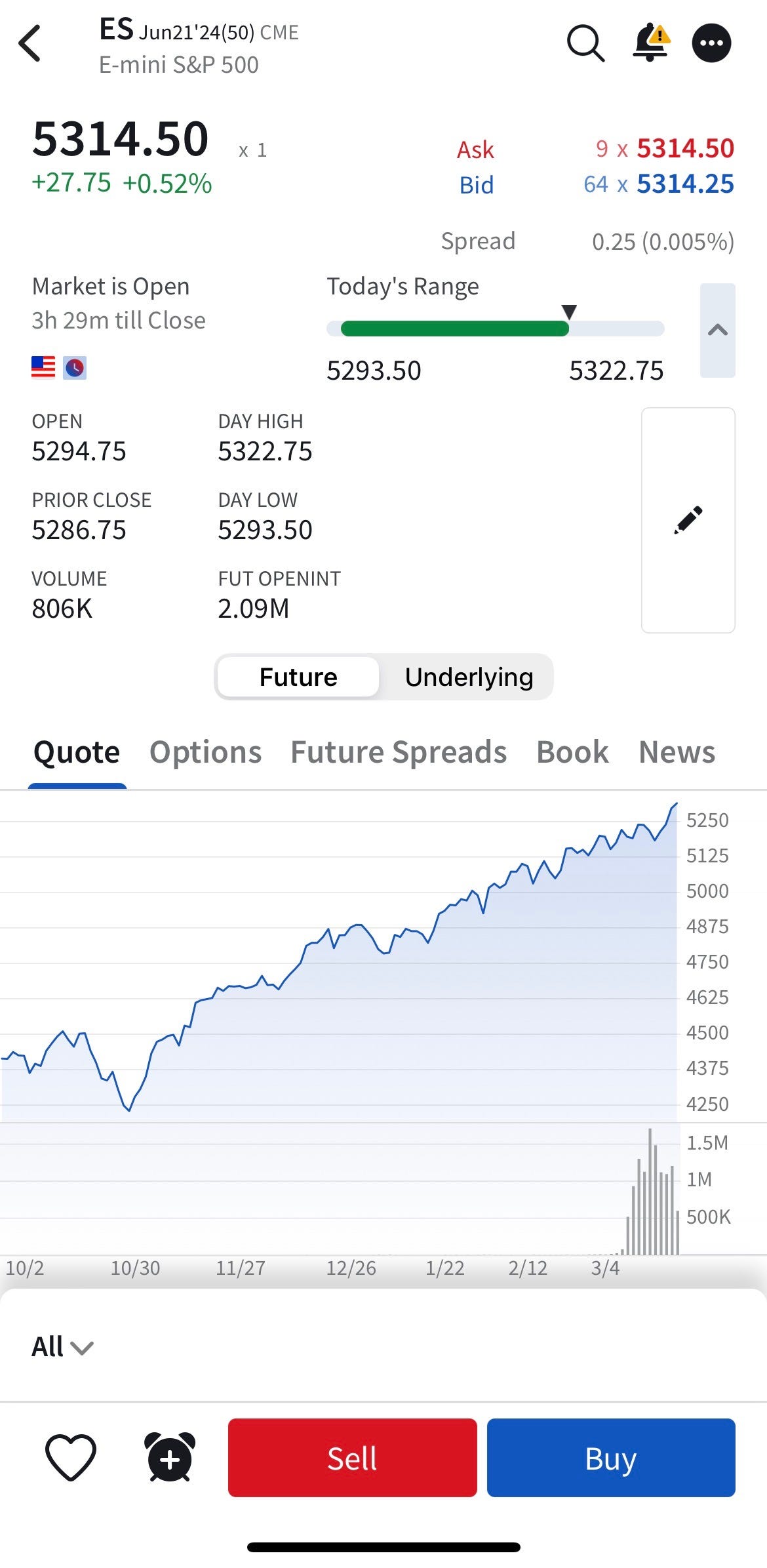The width and height of the screenshot is (767, 1568).
Task: Switch to the Underlying segment
Action: pos(469,677)
